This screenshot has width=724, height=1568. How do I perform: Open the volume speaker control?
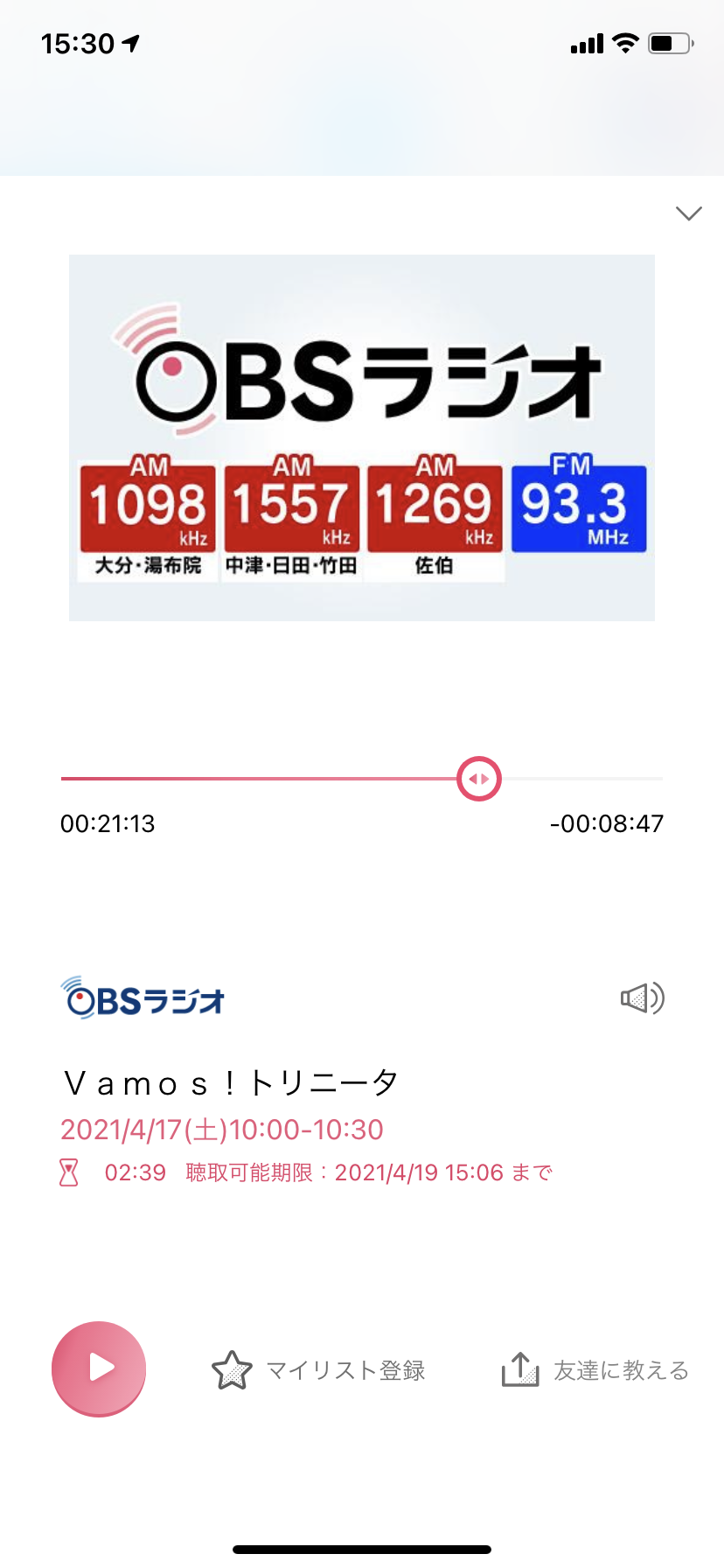pos(643,997)
